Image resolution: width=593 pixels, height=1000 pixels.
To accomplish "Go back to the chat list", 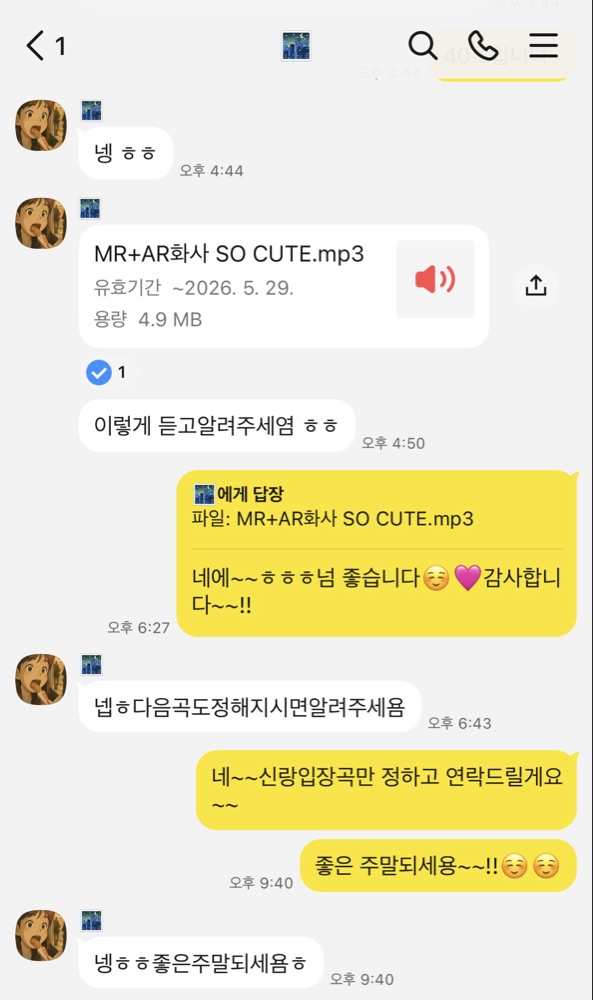I will pyautogui.click(x=45, y=46).
